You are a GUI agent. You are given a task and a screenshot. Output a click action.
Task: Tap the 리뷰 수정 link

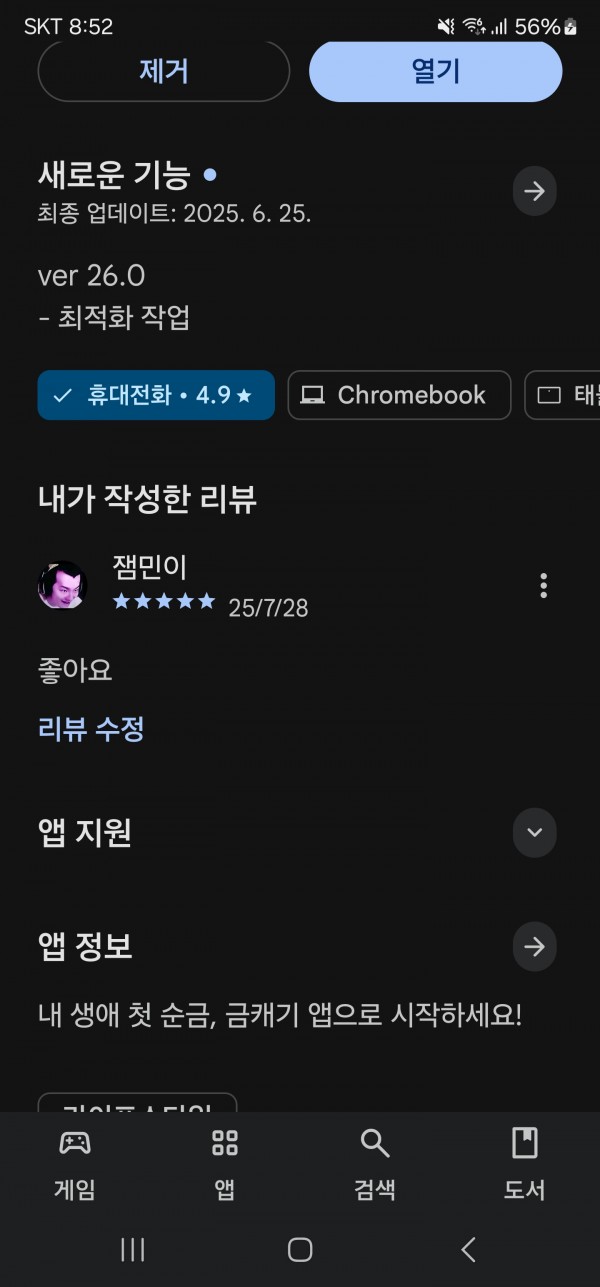[x=91, y=729]
